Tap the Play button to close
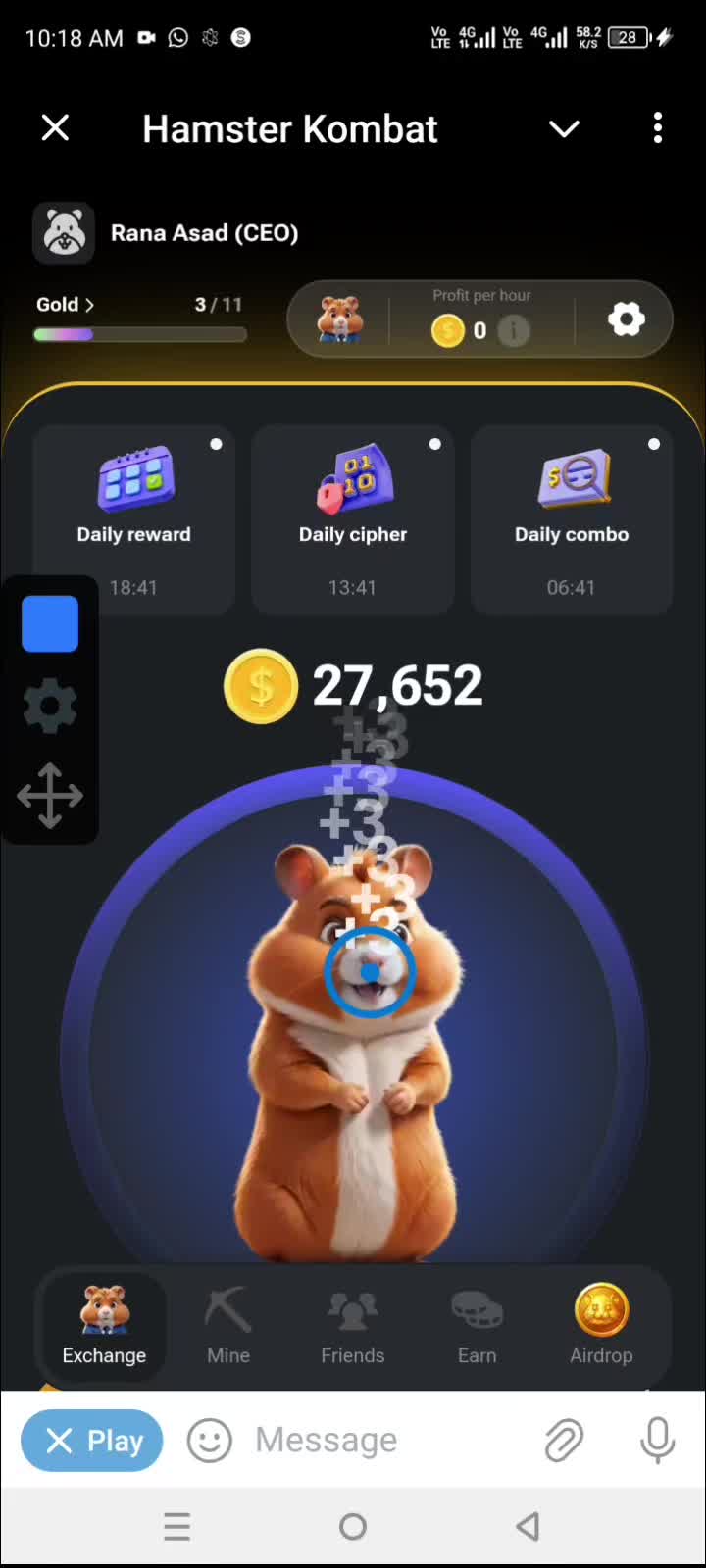Image resolution: width=706 pixels, height=1568 pixels. point(92,1441)
